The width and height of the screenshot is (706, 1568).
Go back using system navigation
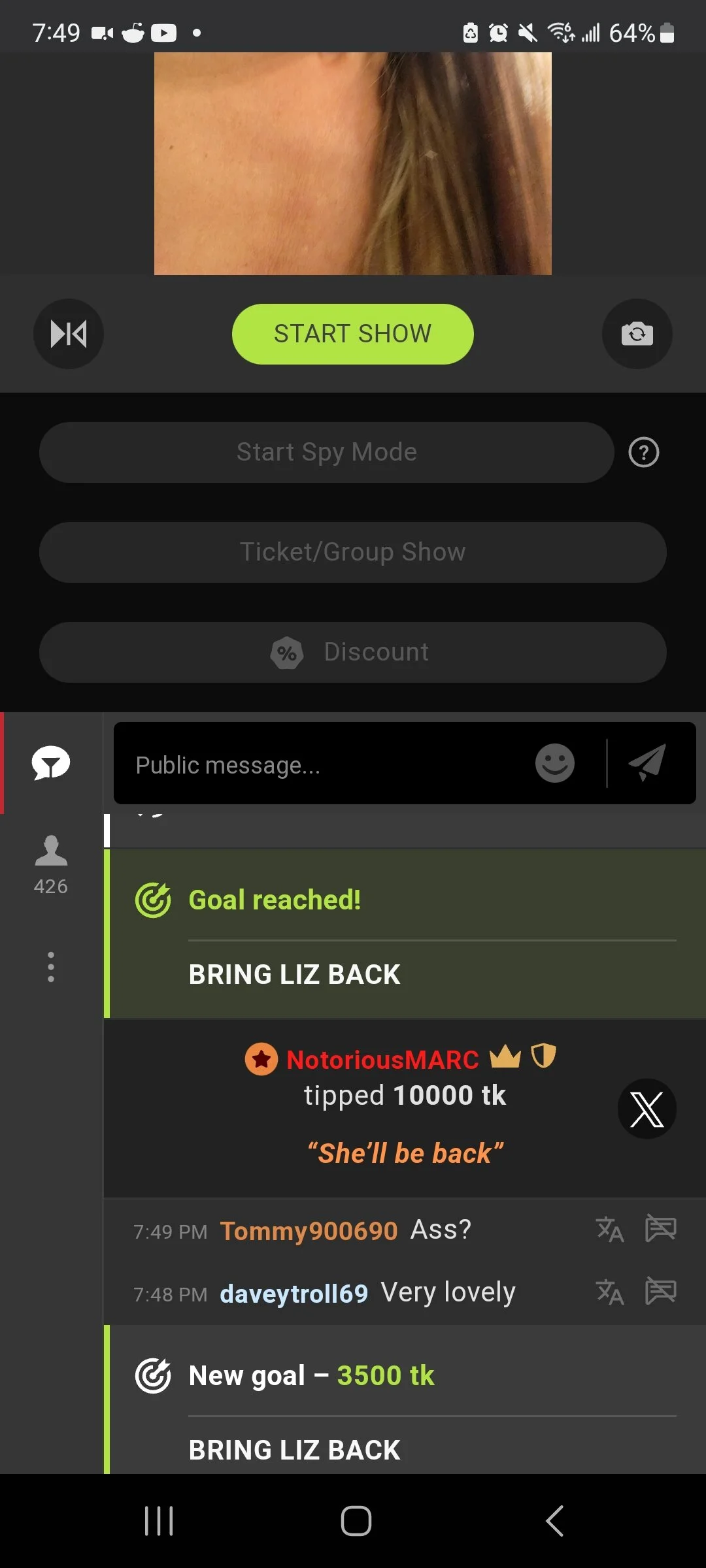[x=554, y=1520]
